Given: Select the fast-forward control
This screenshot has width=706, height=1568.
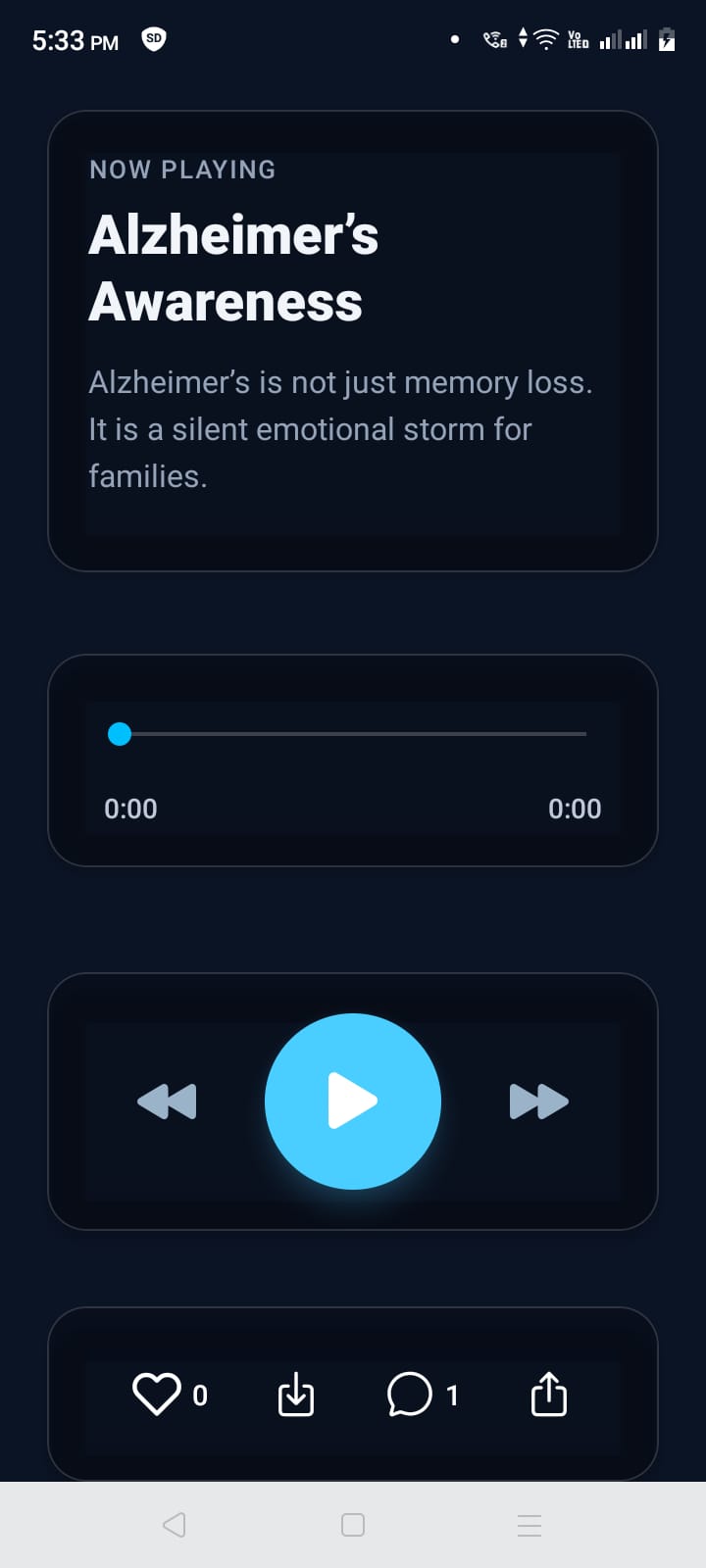Looking at the screenshot, I should [x=538, y=1102].
